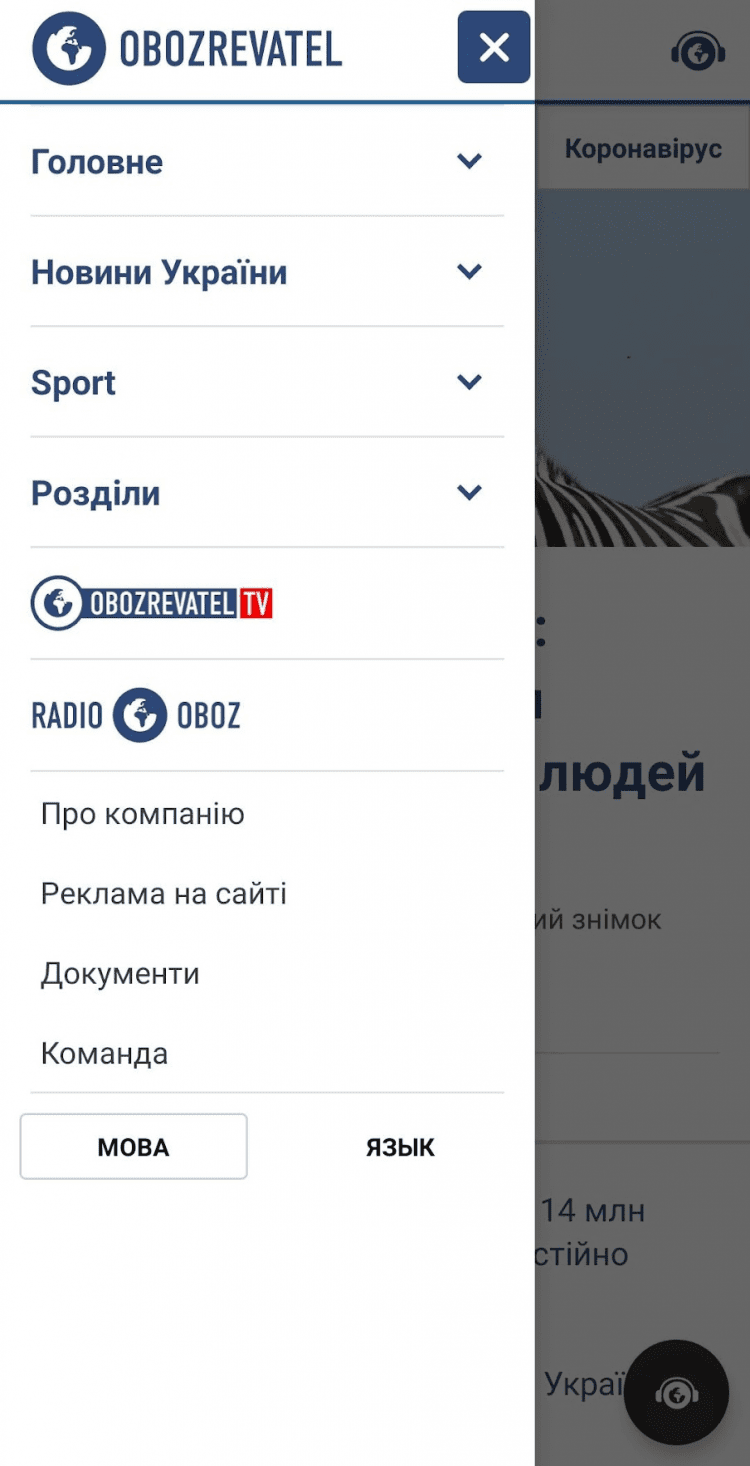
Task: Close the side menu
Action: pos(494,47)
